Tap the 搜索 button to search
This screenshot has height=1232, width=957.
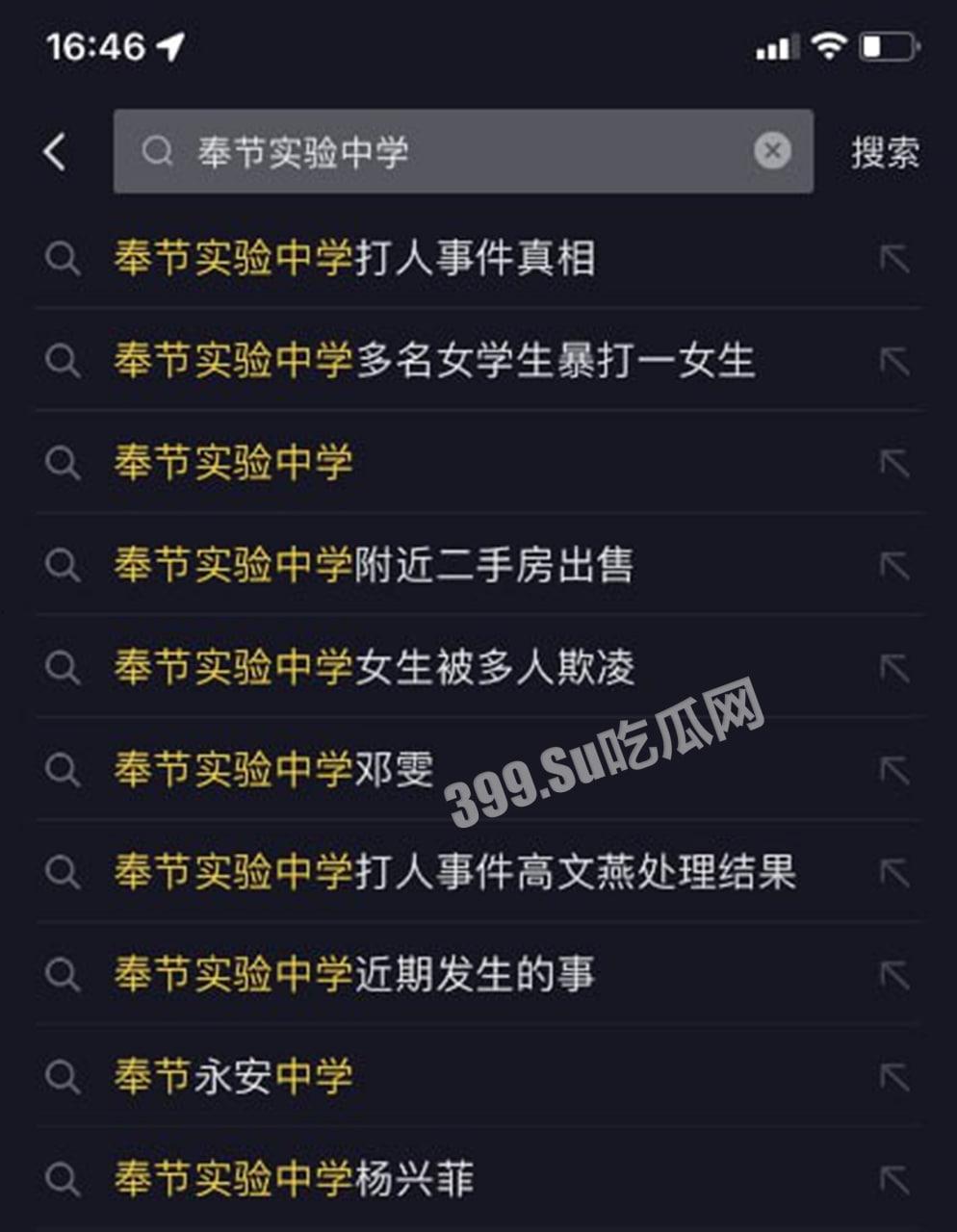[x=885, y=151]
